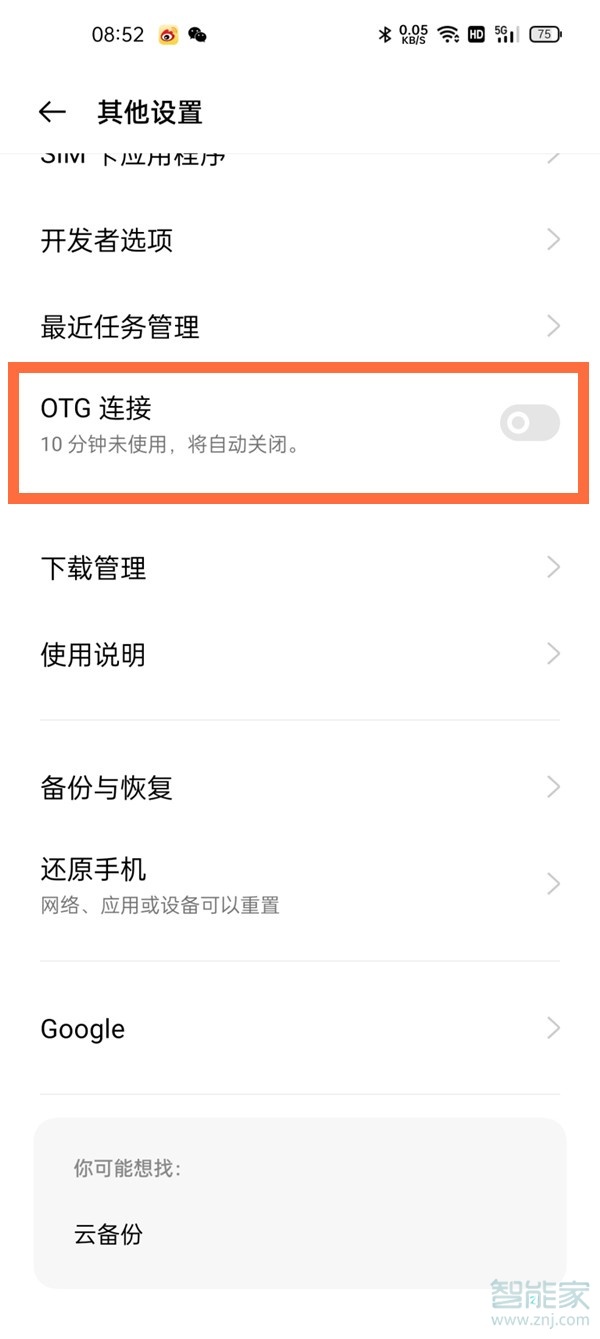Open 下载管理

[x=300, y=568]
